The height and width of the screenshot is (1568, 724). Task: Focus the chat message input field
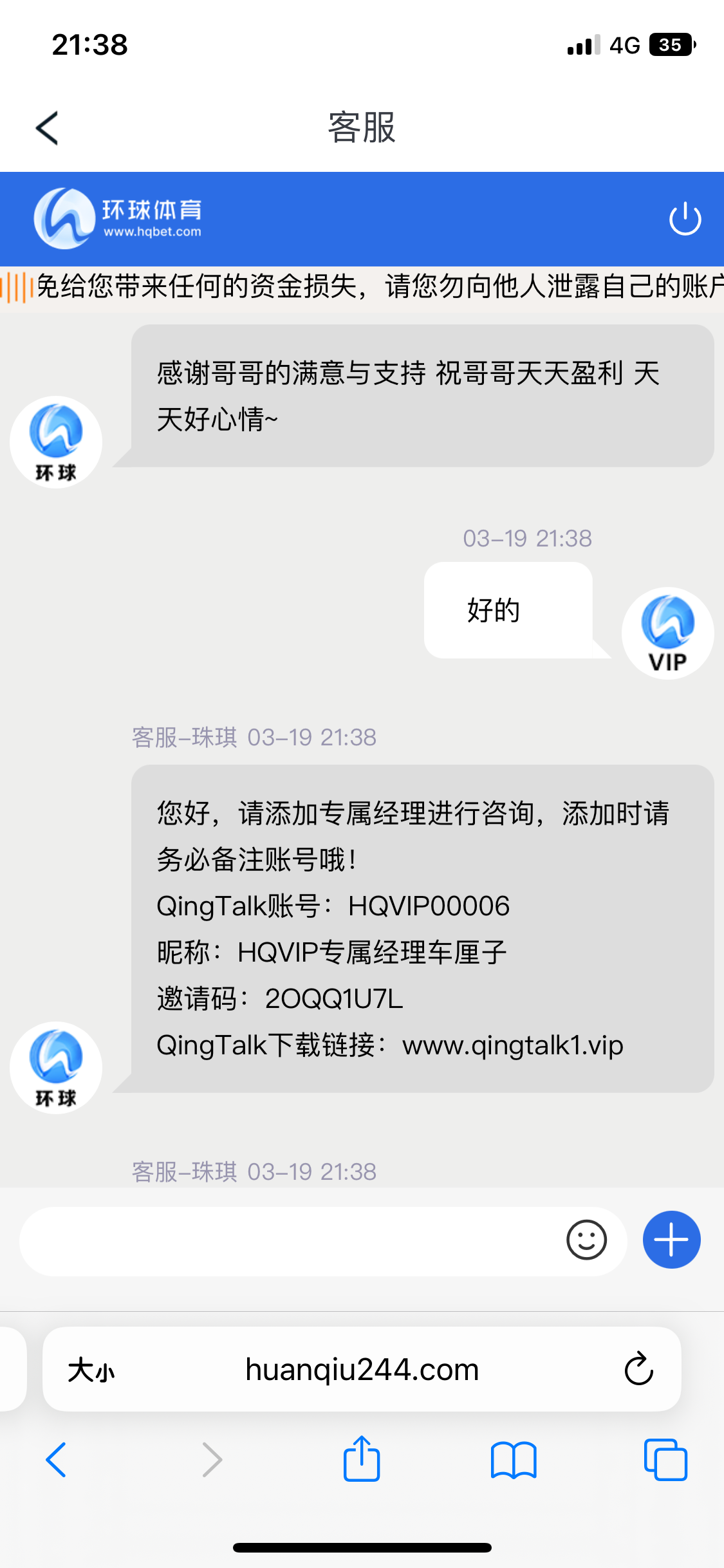(290, 1240)
